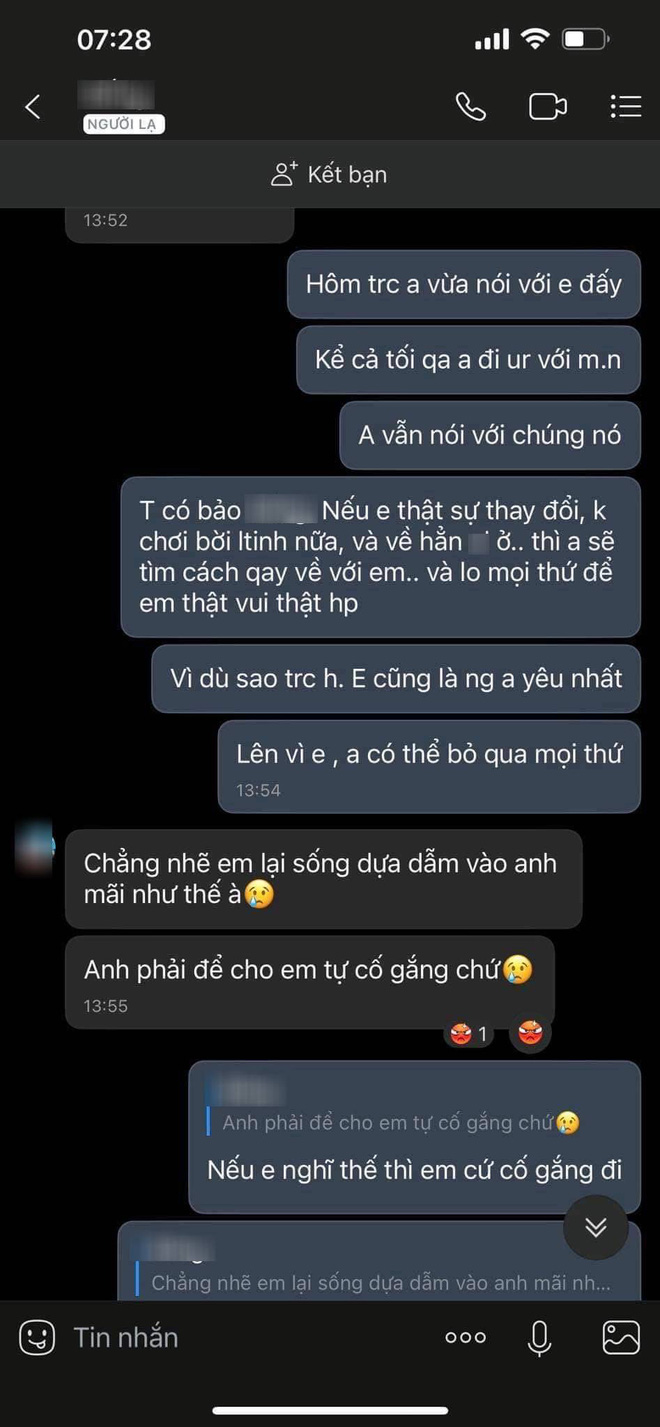Go back to the chat list
This screenshot has width=660, height=1427.
coord(33,107)
